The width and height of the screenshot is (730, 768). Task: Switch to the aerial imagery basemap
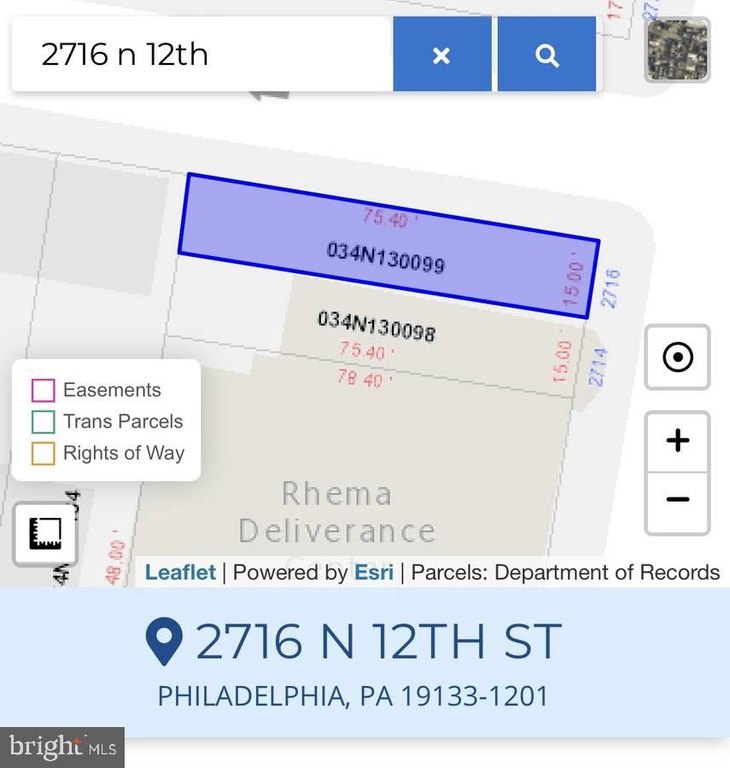pyautogui.click(x=677, y=50)
